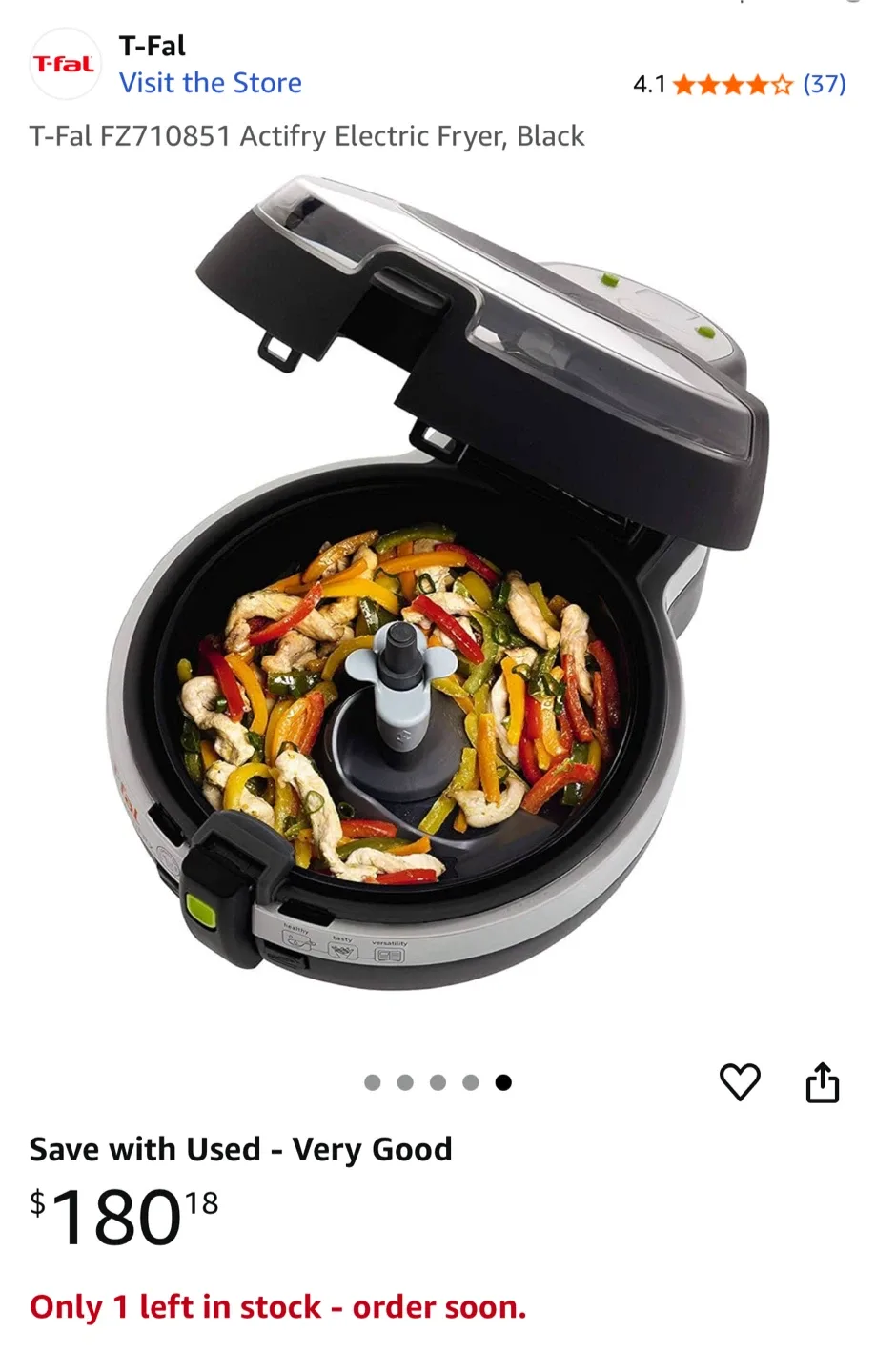
Task: Expand stock details for Only 1 left
Action: 276,1306
